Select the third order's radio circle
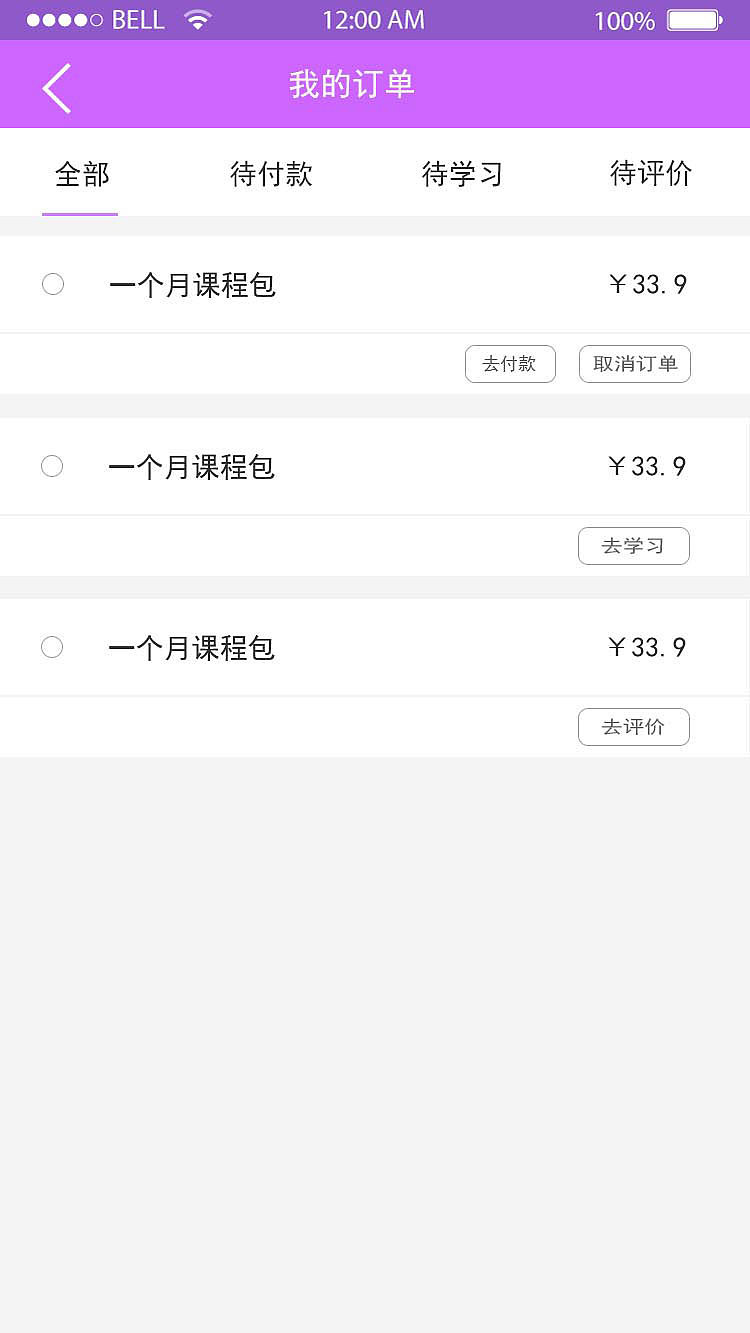The width and height of the screenshot is (750, 1333). (52, 647)
